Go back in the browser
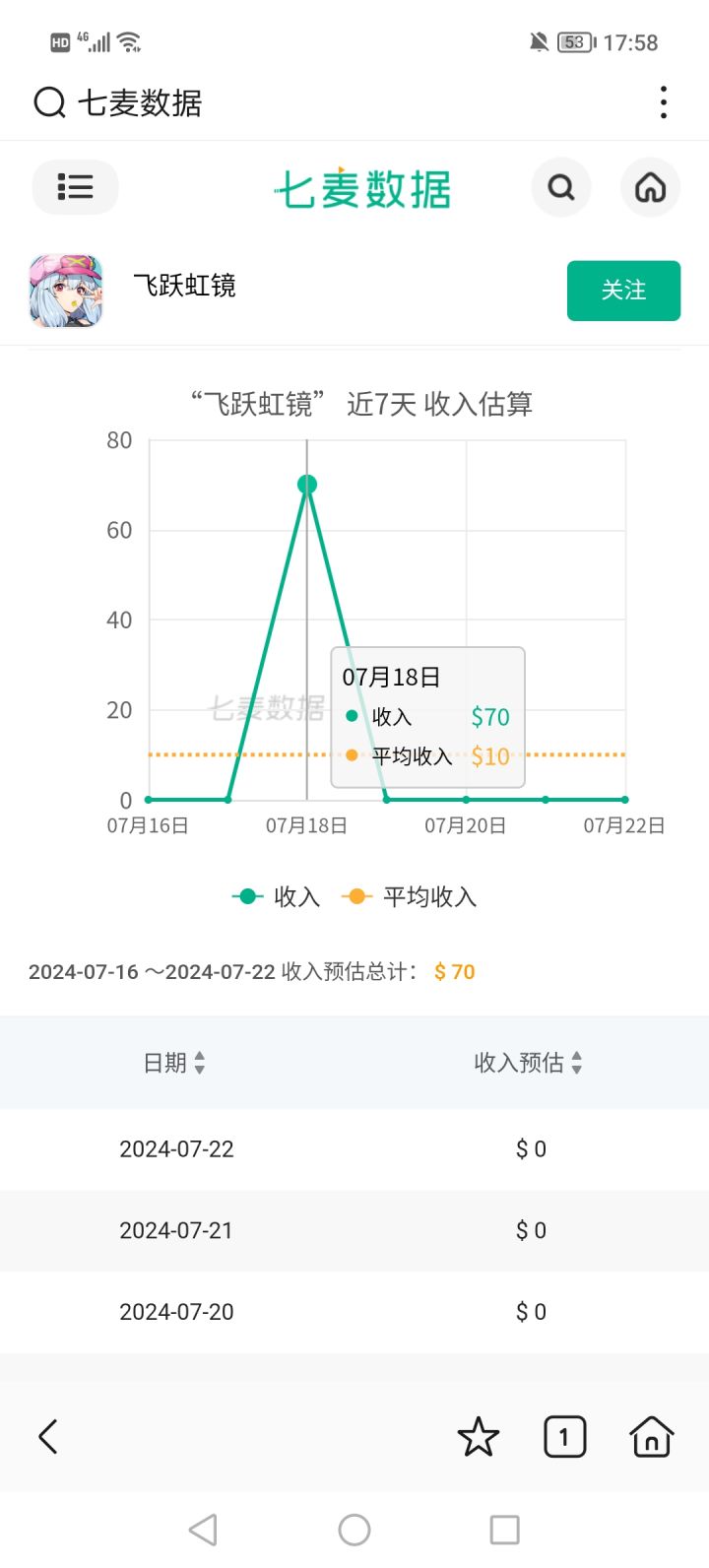Screen dimensions: 709x1568 pos(48,1437)
